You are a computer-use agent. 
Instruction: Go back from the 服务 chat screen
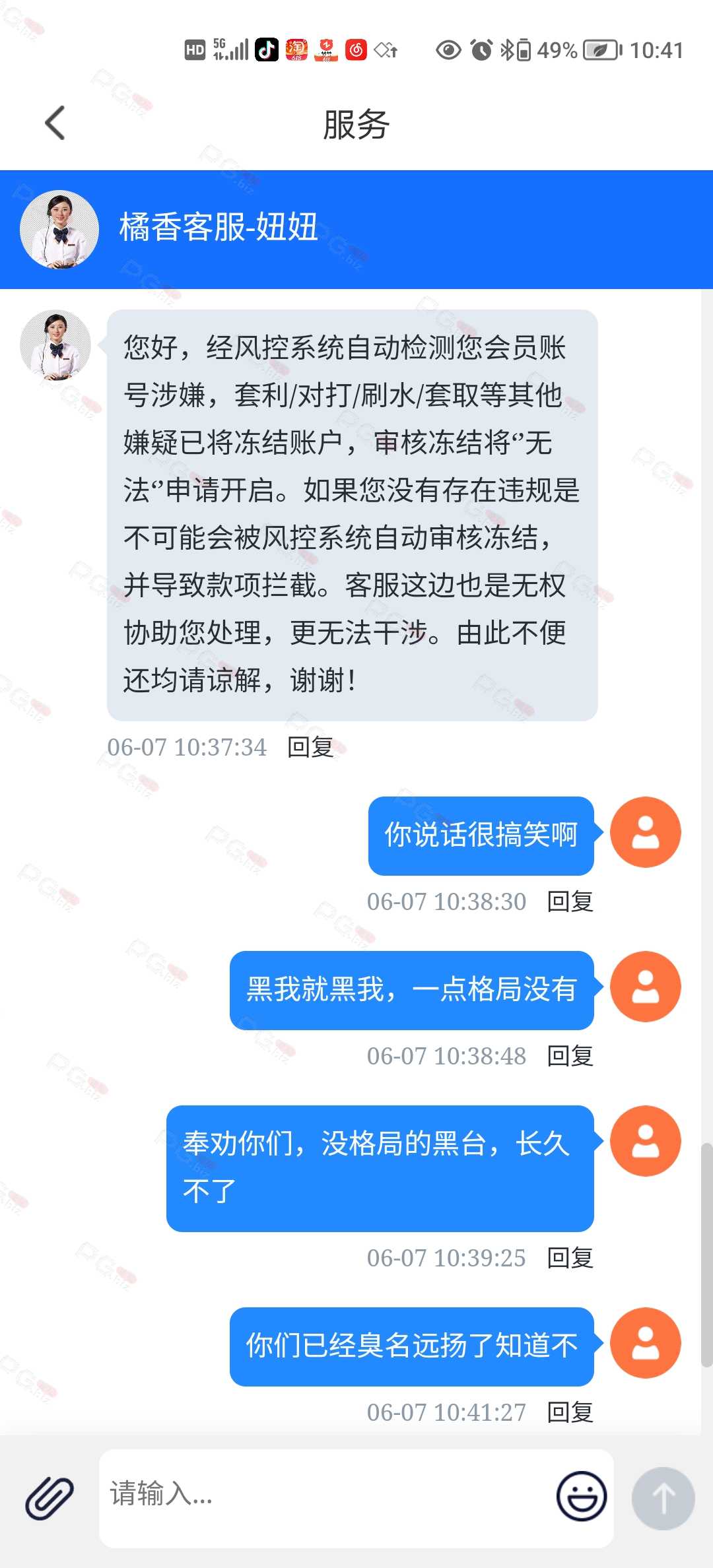point(55,123)
